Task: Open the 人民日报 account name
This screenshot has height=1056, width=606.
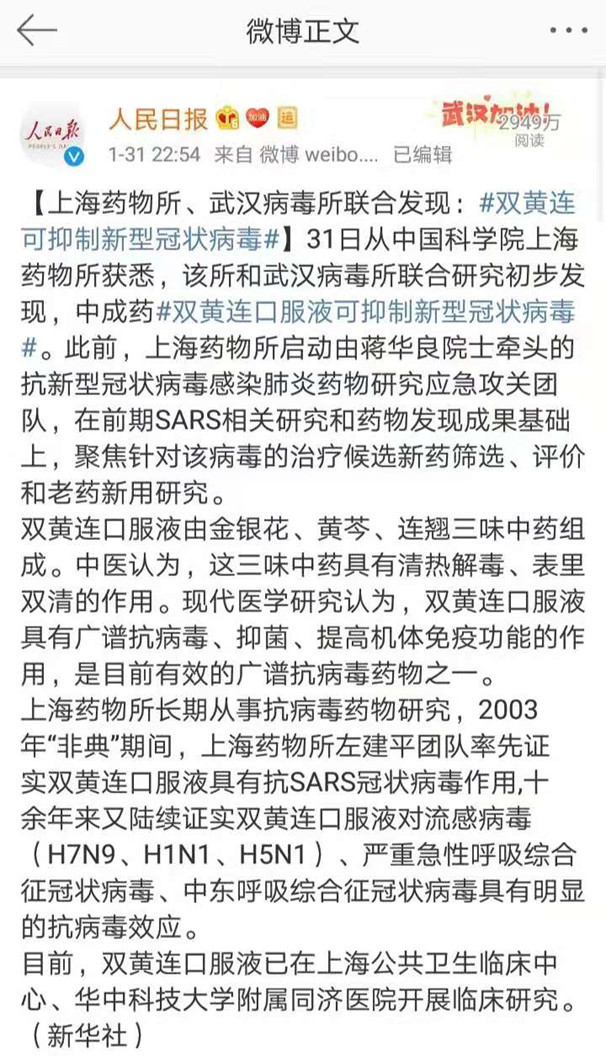Action: pos(158,119)
